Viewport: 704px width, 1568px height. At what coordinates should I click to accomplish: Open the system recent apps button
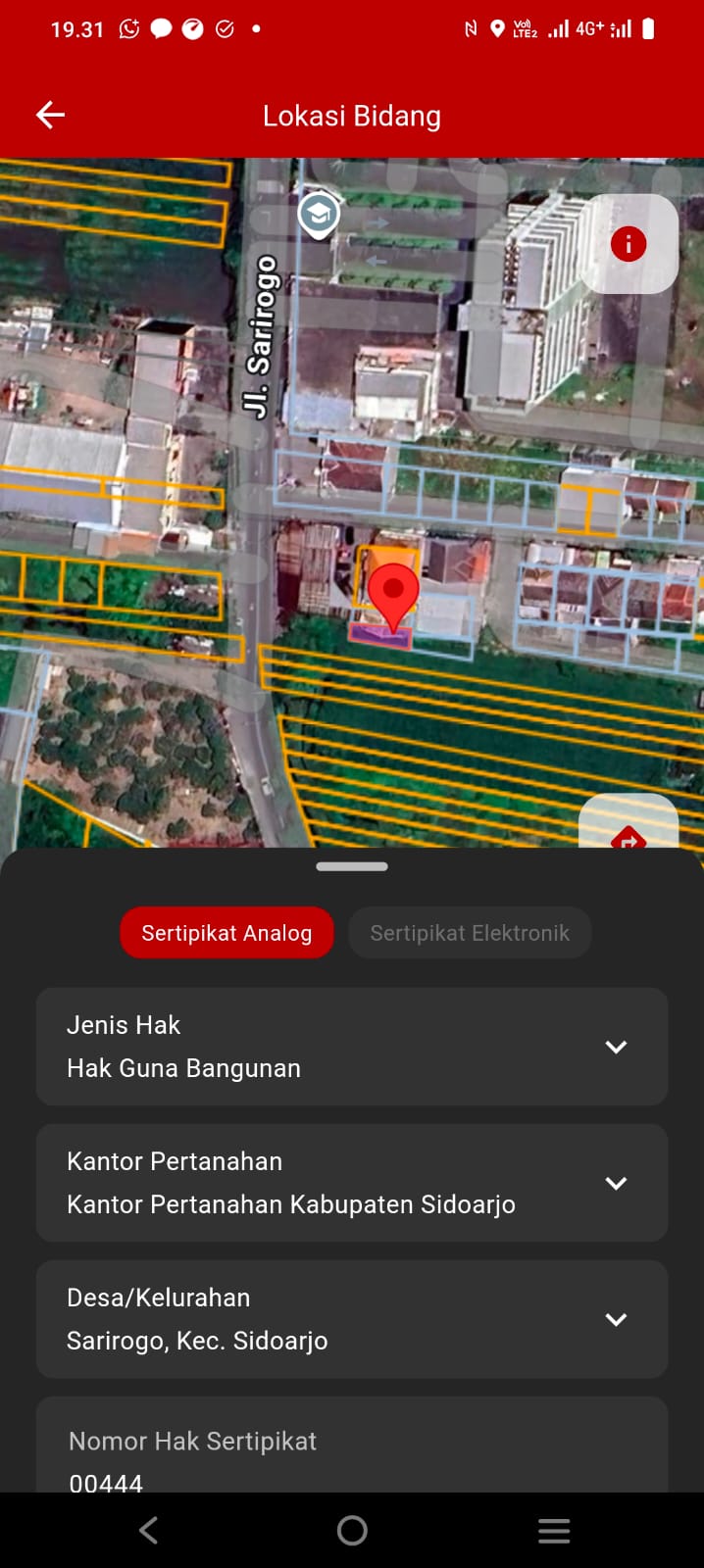554,1530
